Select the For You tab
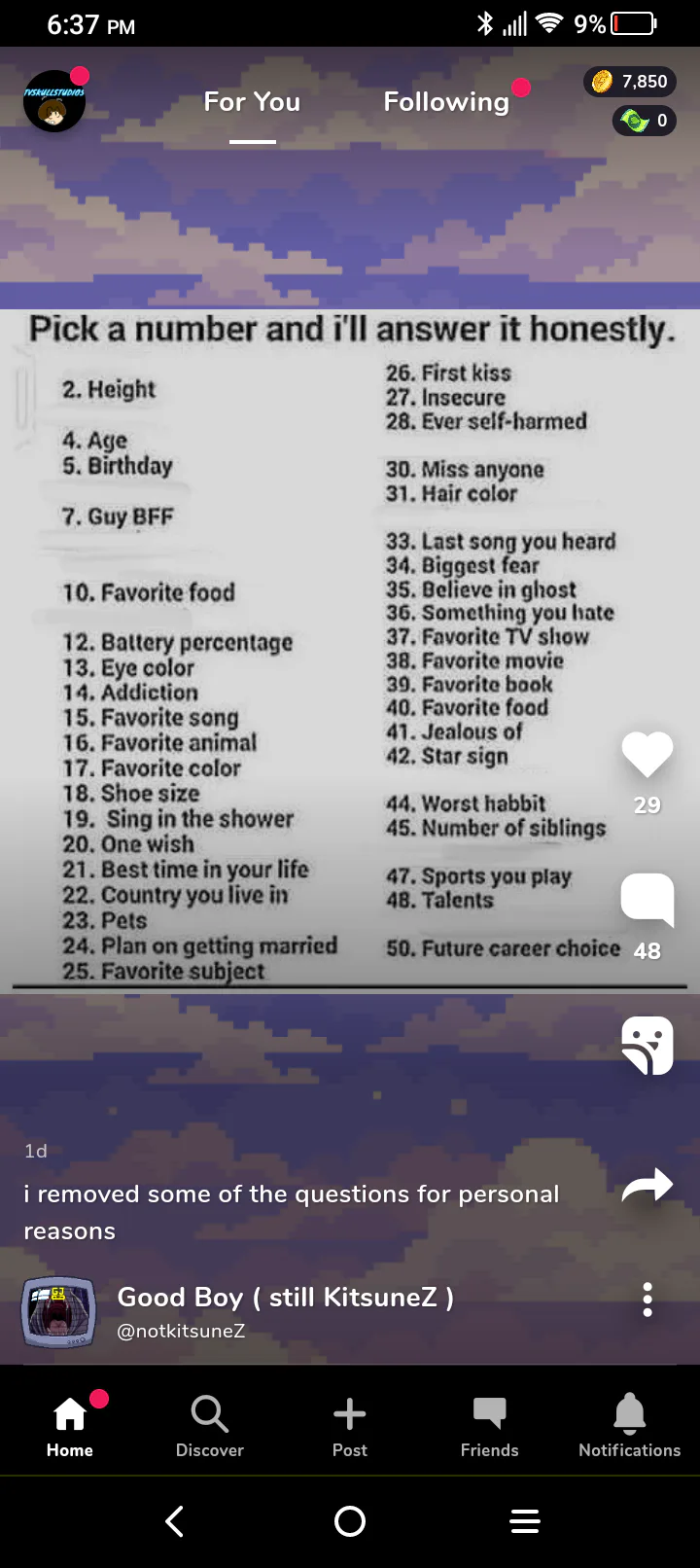The image size is (700, 1568). click(x=252, y=102)
